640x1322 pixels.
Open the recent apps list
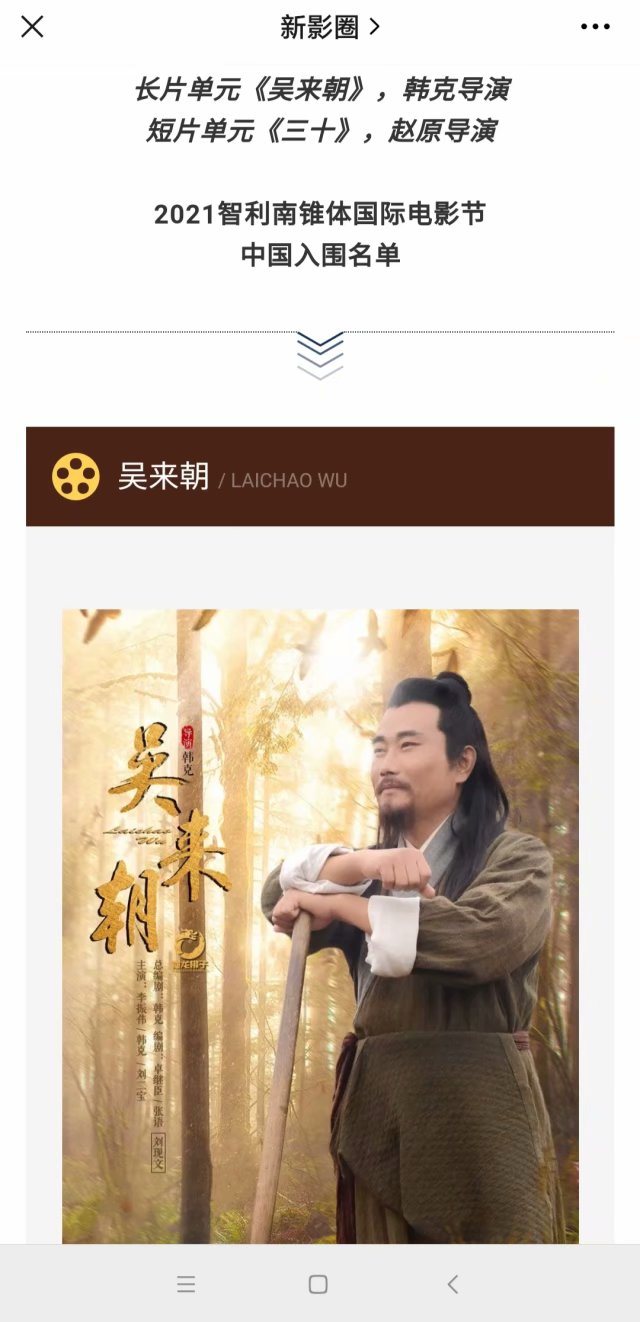[x=186, y=1284]
